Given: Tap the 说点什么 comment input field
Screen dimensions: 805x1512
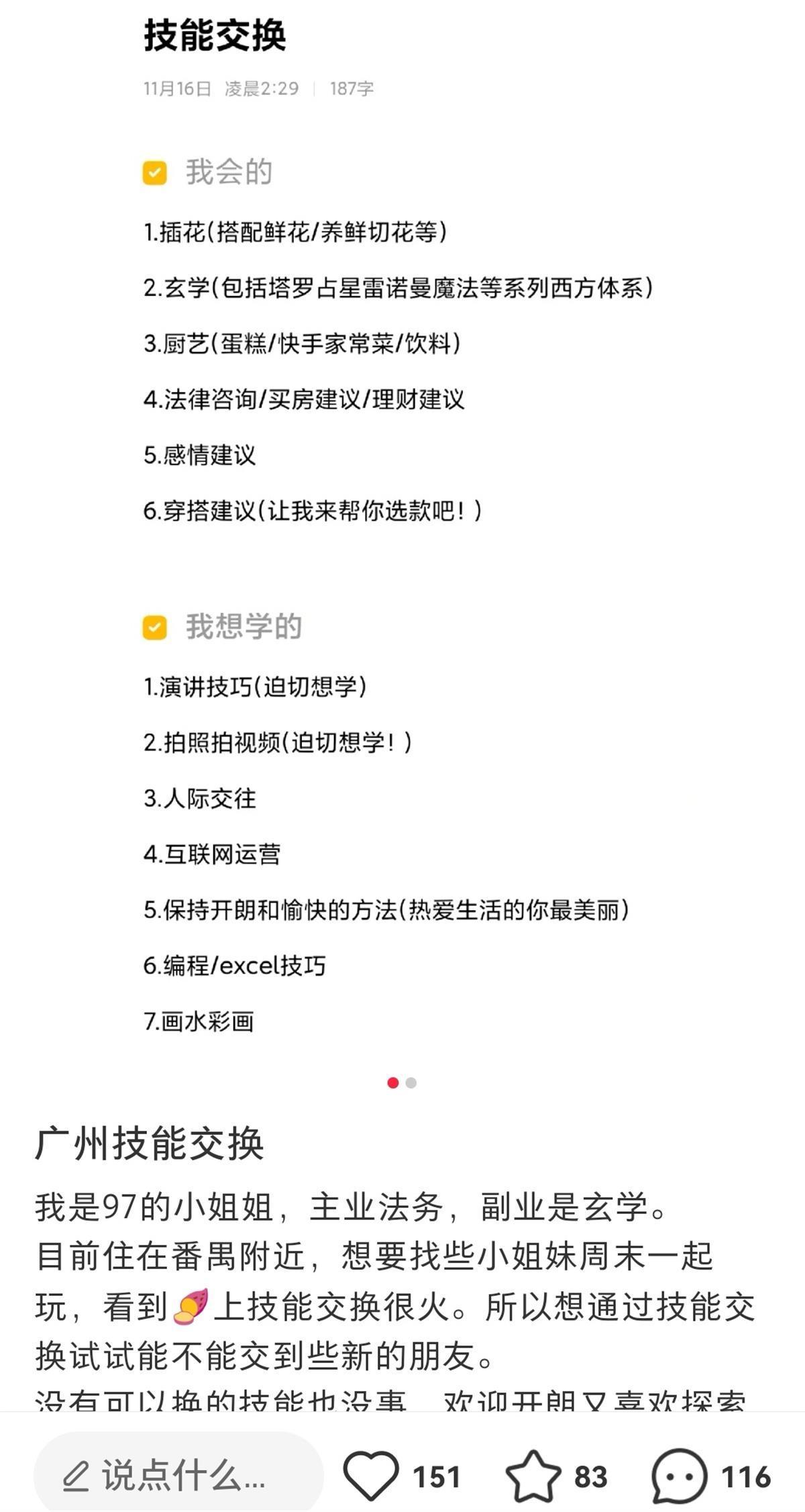Looking at the screenshot, I should [x=178, y=1476].
